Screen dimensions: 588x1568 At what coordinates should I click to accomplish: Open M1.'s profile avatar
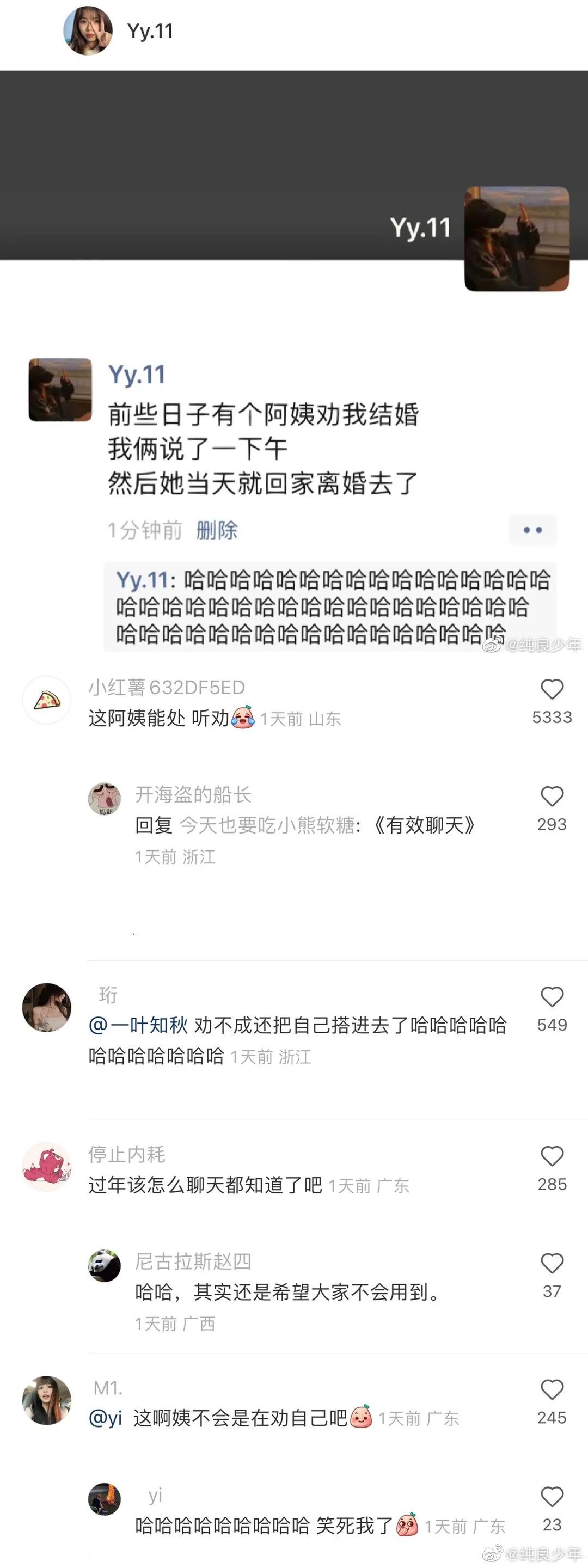coord(47,1400)
